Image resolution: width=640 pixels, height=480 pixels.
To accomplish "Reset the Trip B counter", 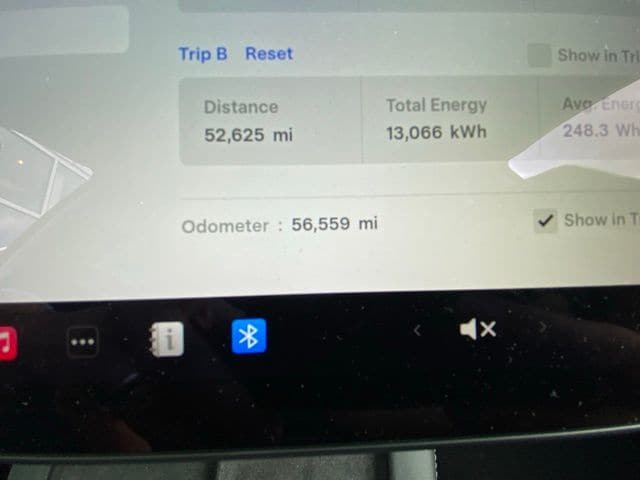I will (269, 54).
